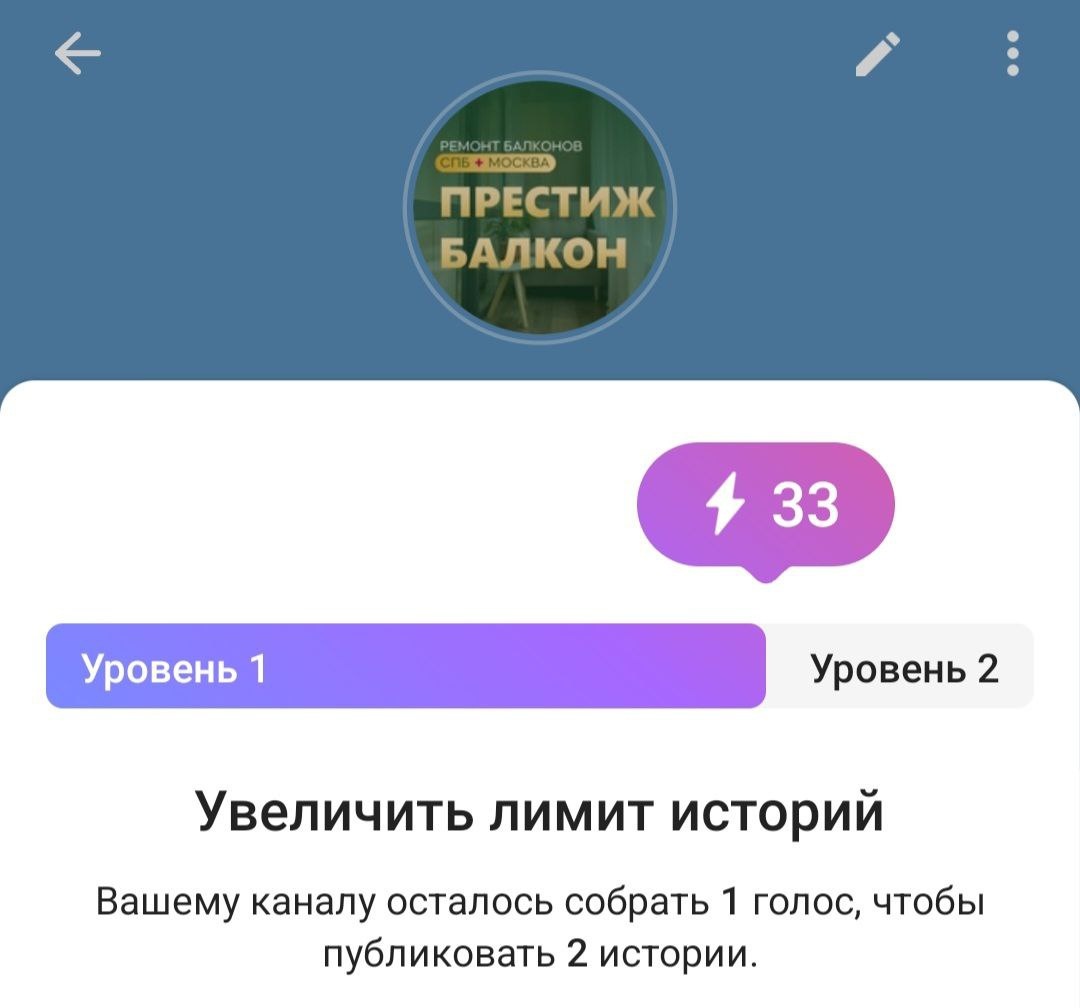
Task: Open the Престиж Балкон channel avatar
Action: 540,207
